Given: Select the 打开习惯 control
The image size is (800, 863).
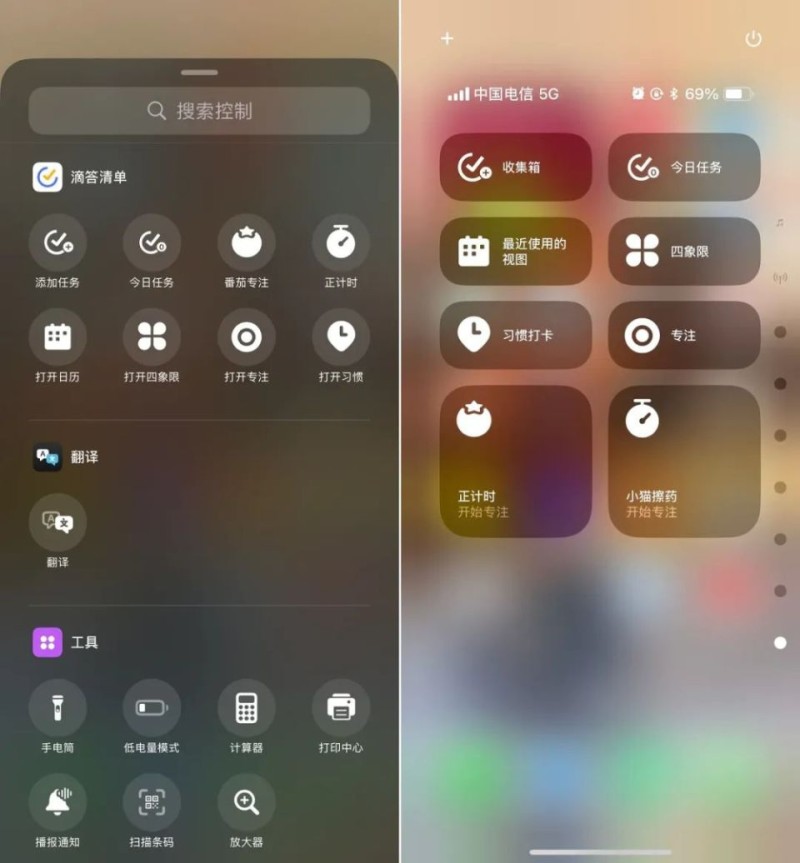Looking at the screenshot, I should [x=340, y=337].
